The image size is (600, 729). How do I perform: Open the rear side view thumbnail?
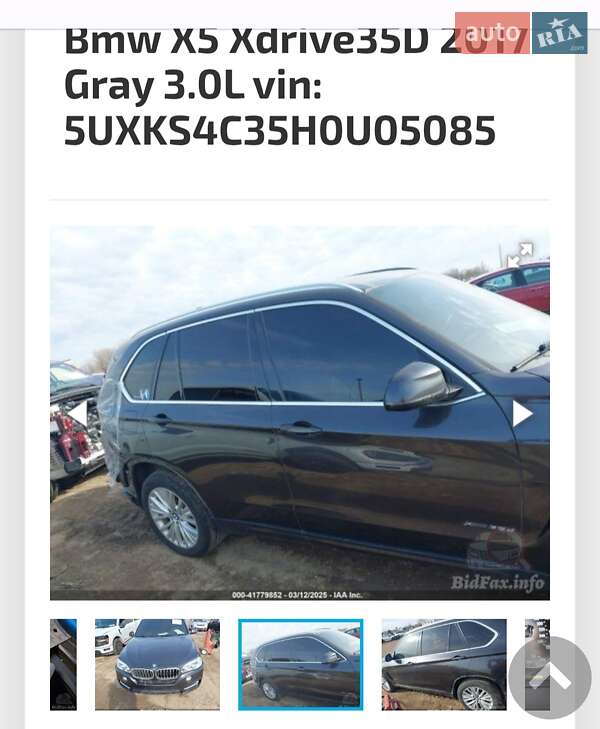tap(443, 664)
